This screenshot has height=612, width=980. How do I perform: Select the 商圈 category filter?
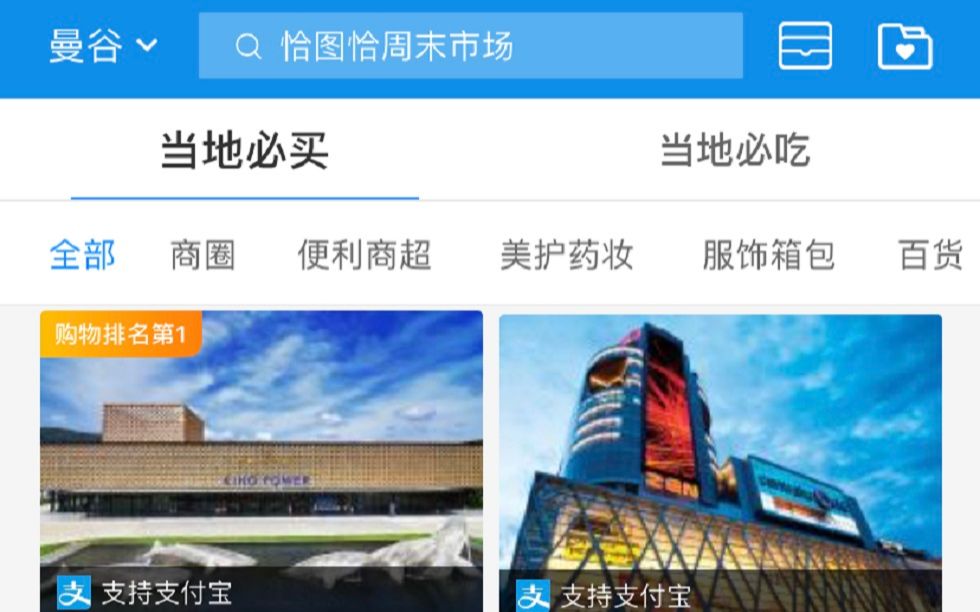(203, 255)
